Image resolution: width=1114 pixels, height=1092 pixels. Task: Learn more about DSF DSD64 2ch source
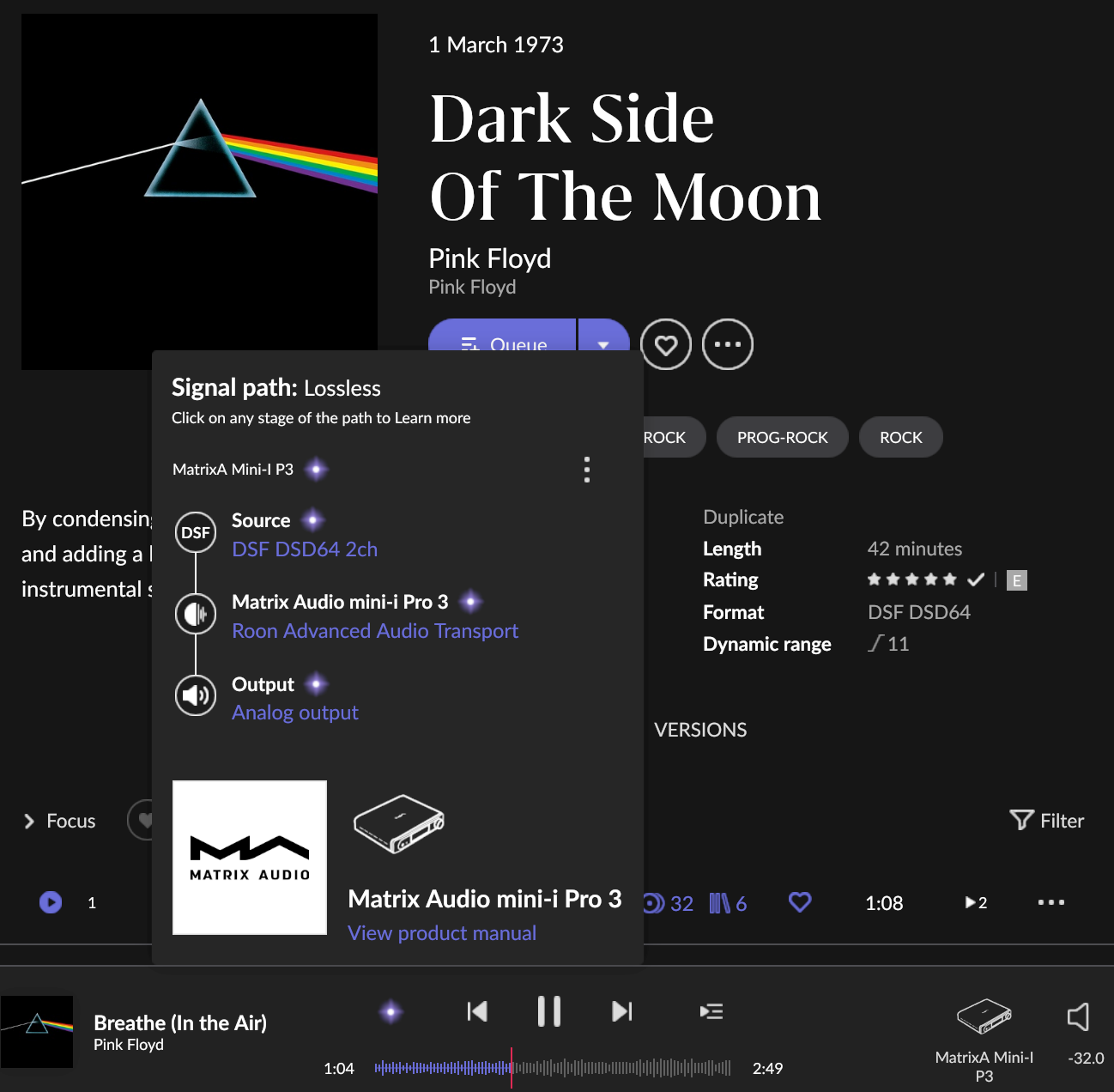(x=305, y=549)
